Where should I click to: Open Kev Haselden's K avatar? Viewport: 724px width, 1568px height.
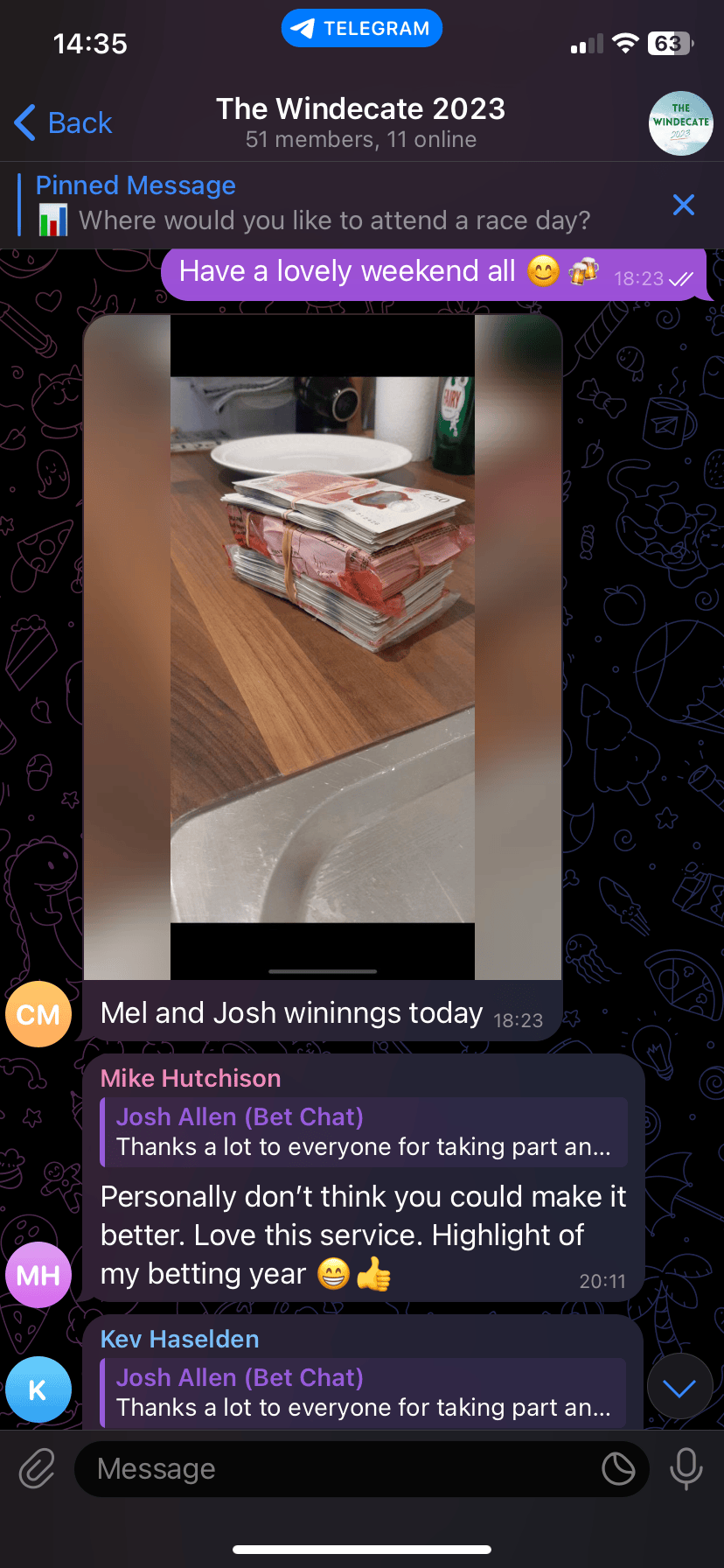(x=38, y=1389)
